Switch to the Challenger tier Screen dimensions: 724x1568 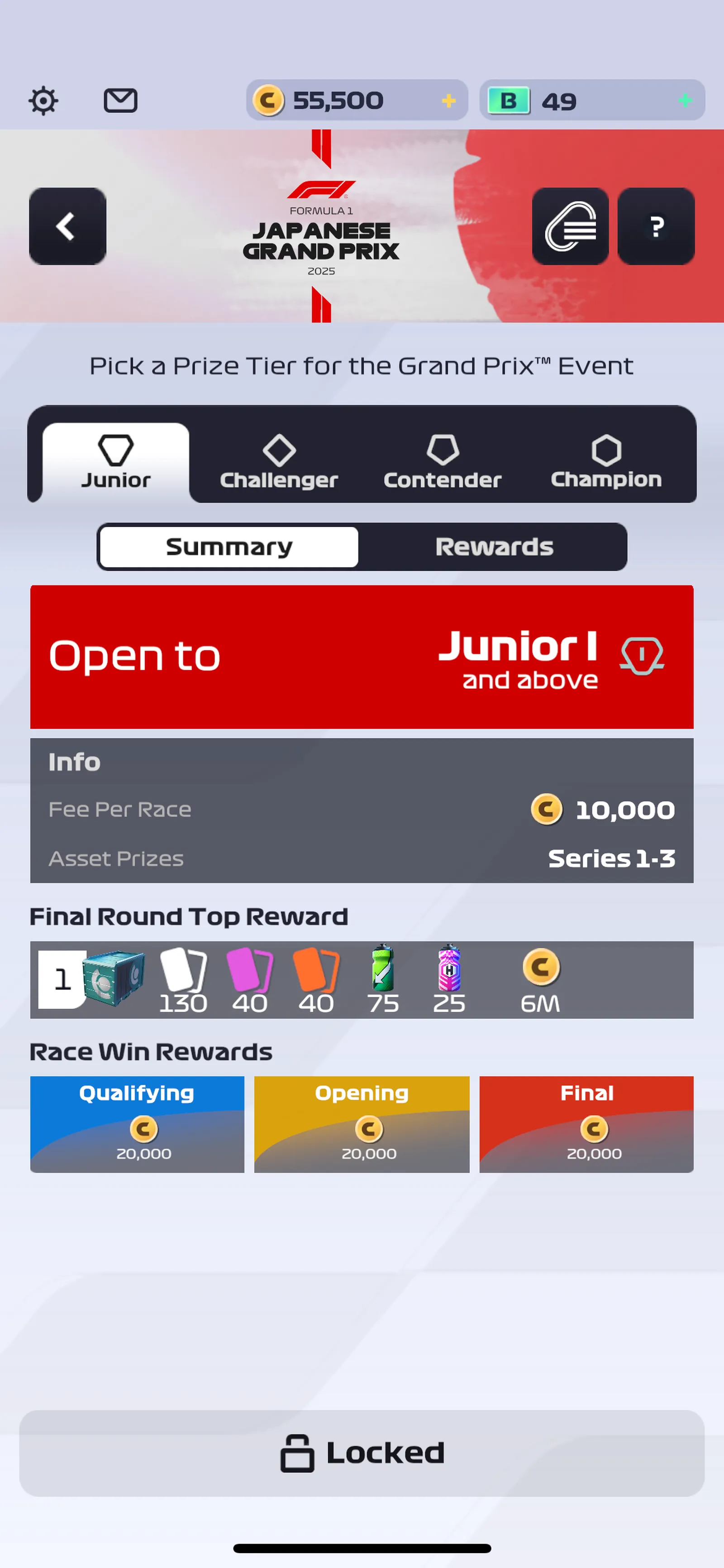pos(279,463)
